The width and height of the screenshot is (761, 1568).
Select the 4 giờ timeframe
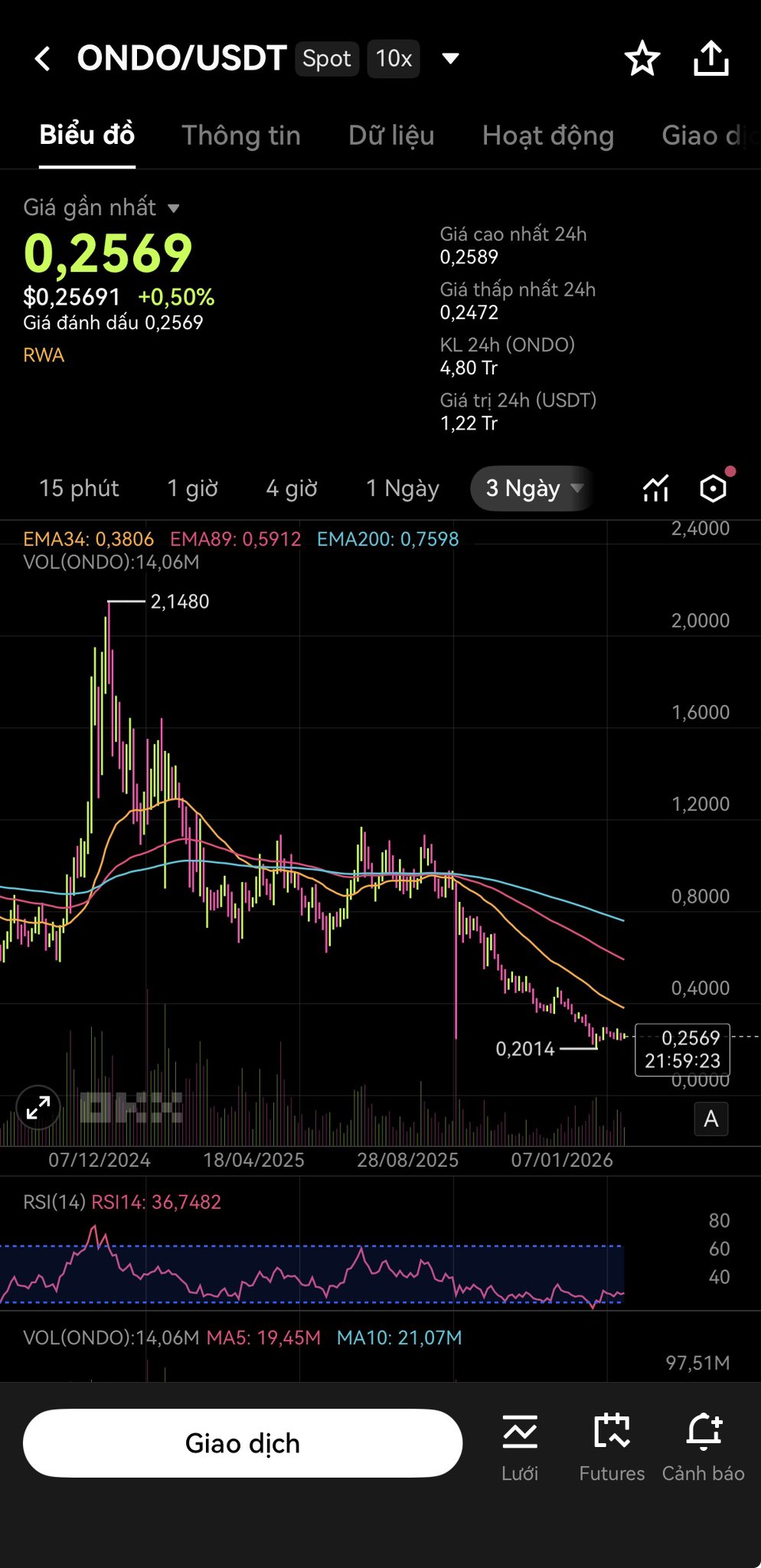pos(291,488)
